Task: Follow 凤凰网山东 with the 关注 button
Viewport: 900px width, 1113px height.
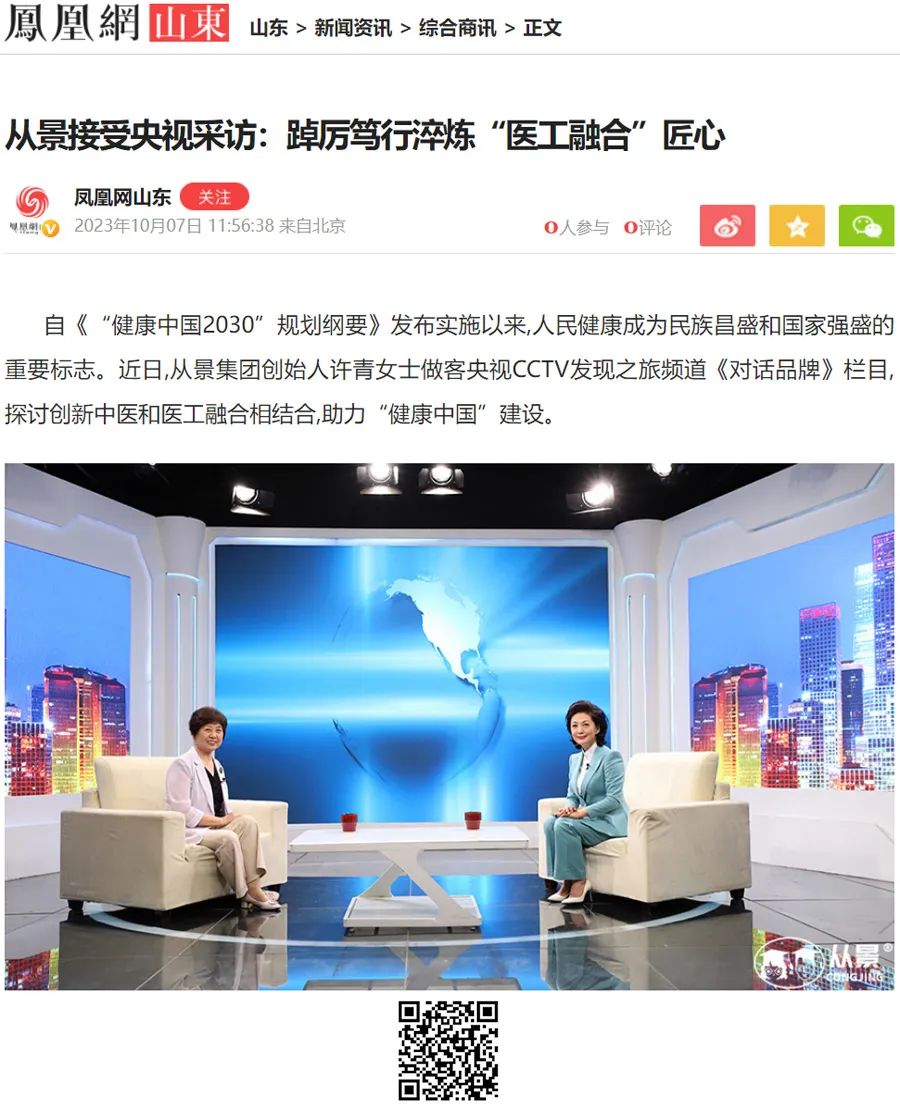Action: tap(214, 197)
